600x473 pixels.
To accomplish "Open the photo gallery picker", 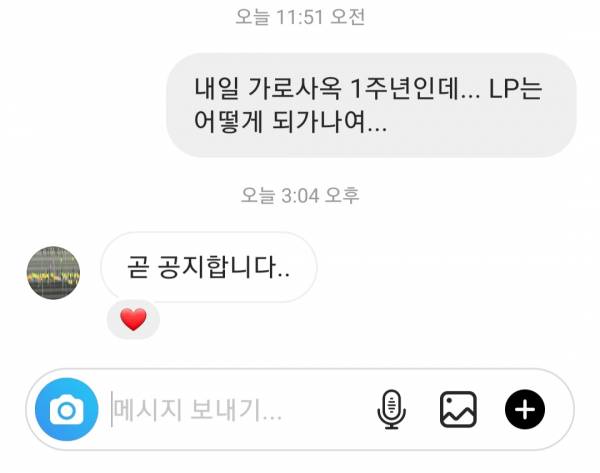I will [458, 408].
